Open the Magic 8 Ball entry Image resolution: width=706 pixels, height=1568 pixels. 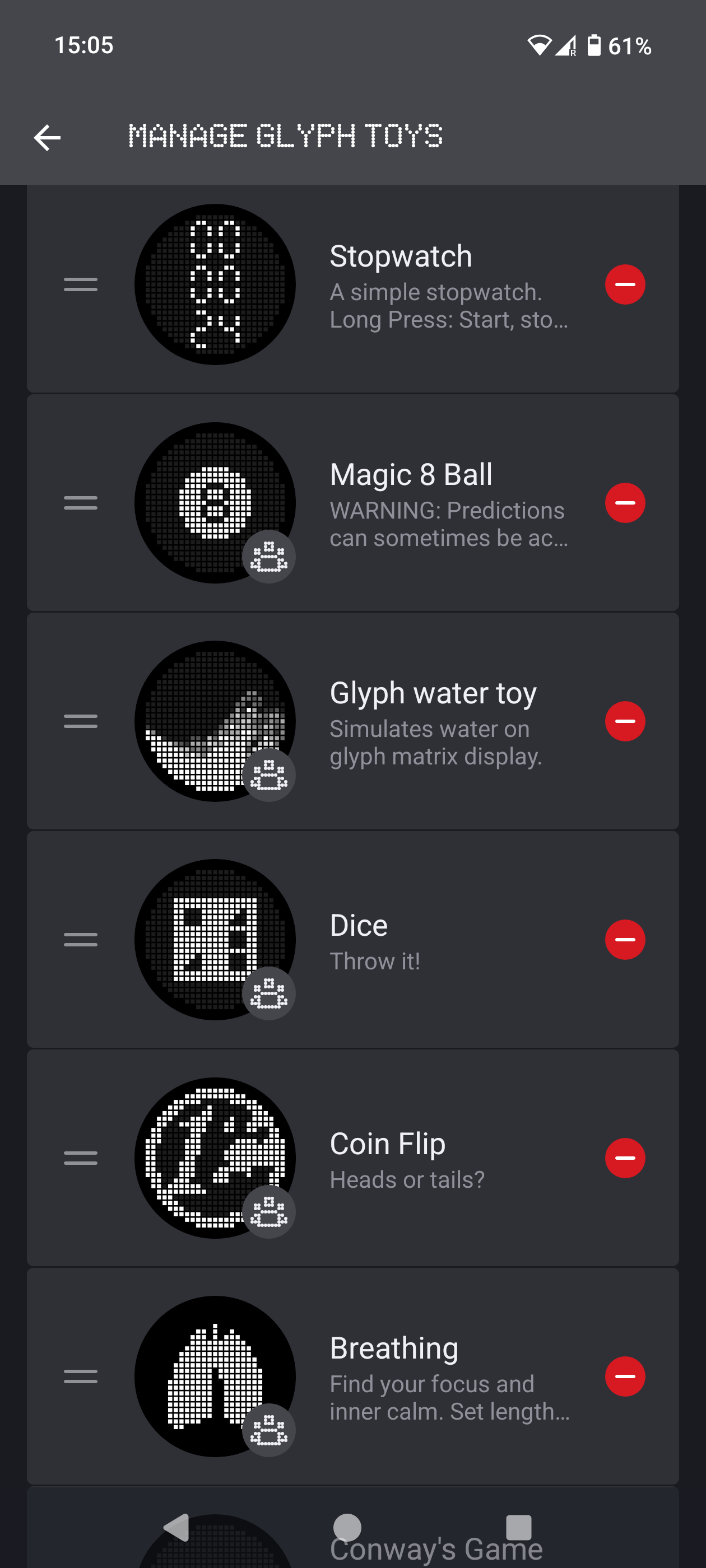pos(426,503)
